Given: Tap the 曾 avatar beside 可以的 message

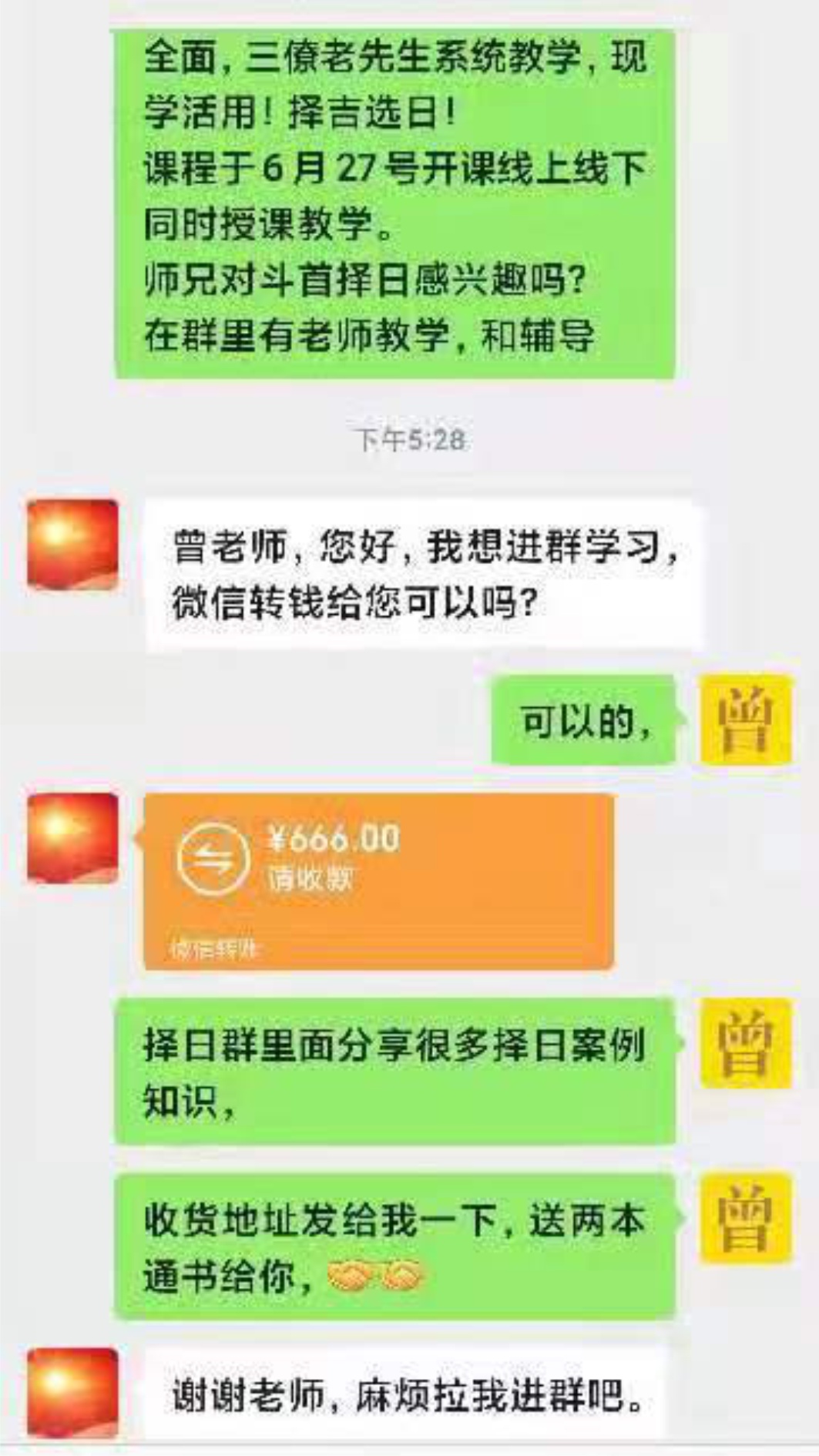Looking at the screenshot, I should (745, 719).
